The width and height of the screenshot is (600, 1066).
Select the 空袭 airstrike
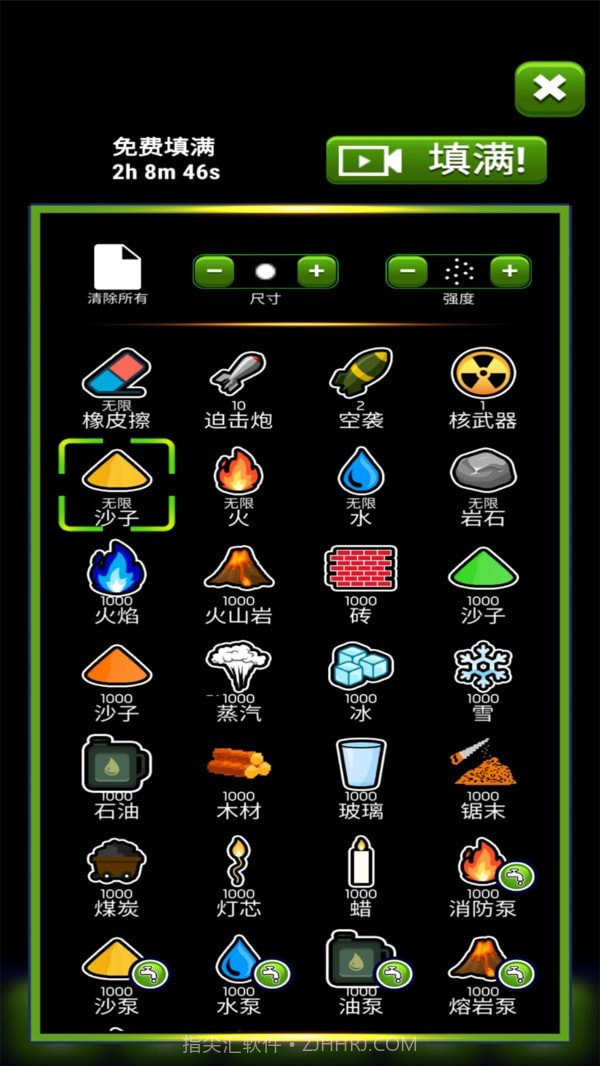pos(360,387)
